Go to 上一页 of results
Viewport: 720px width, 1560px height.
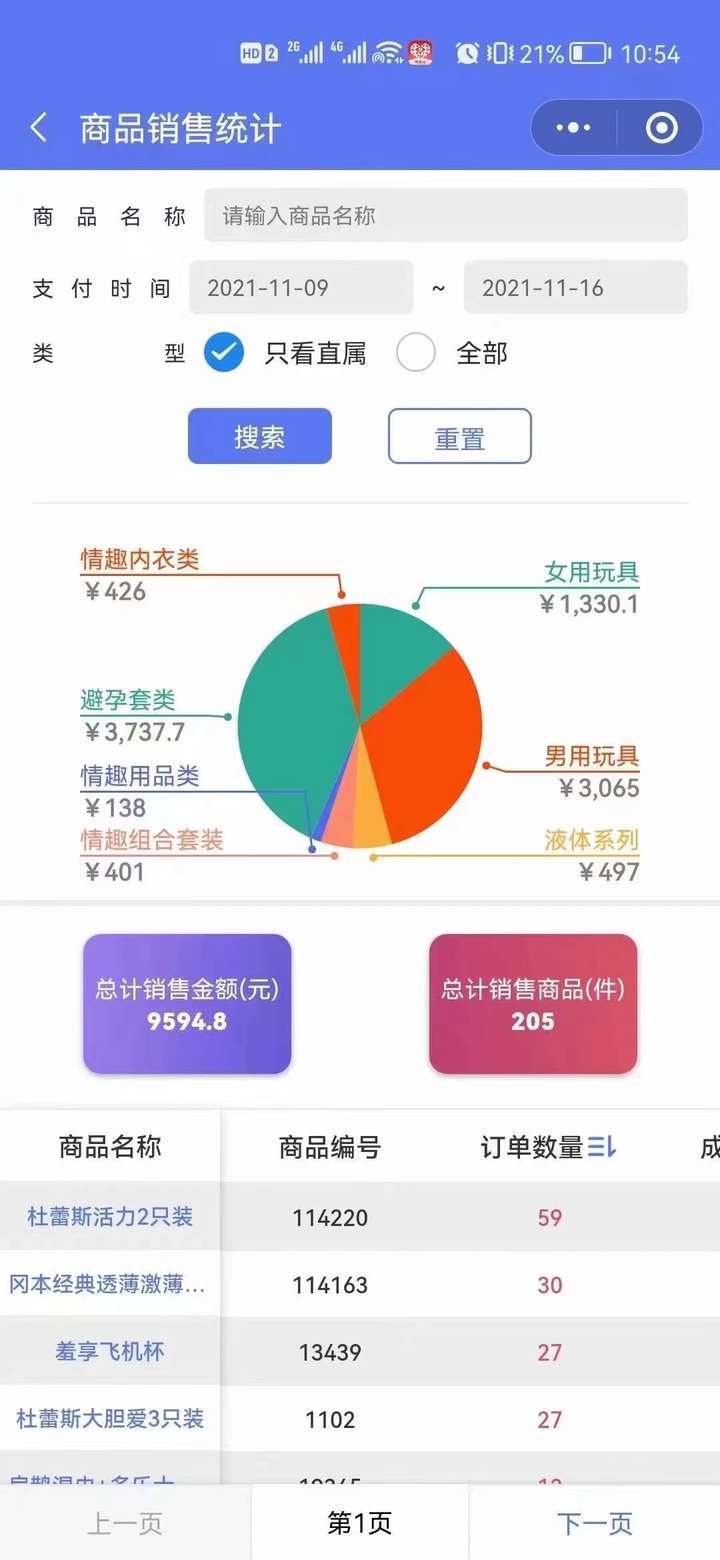125,1524
